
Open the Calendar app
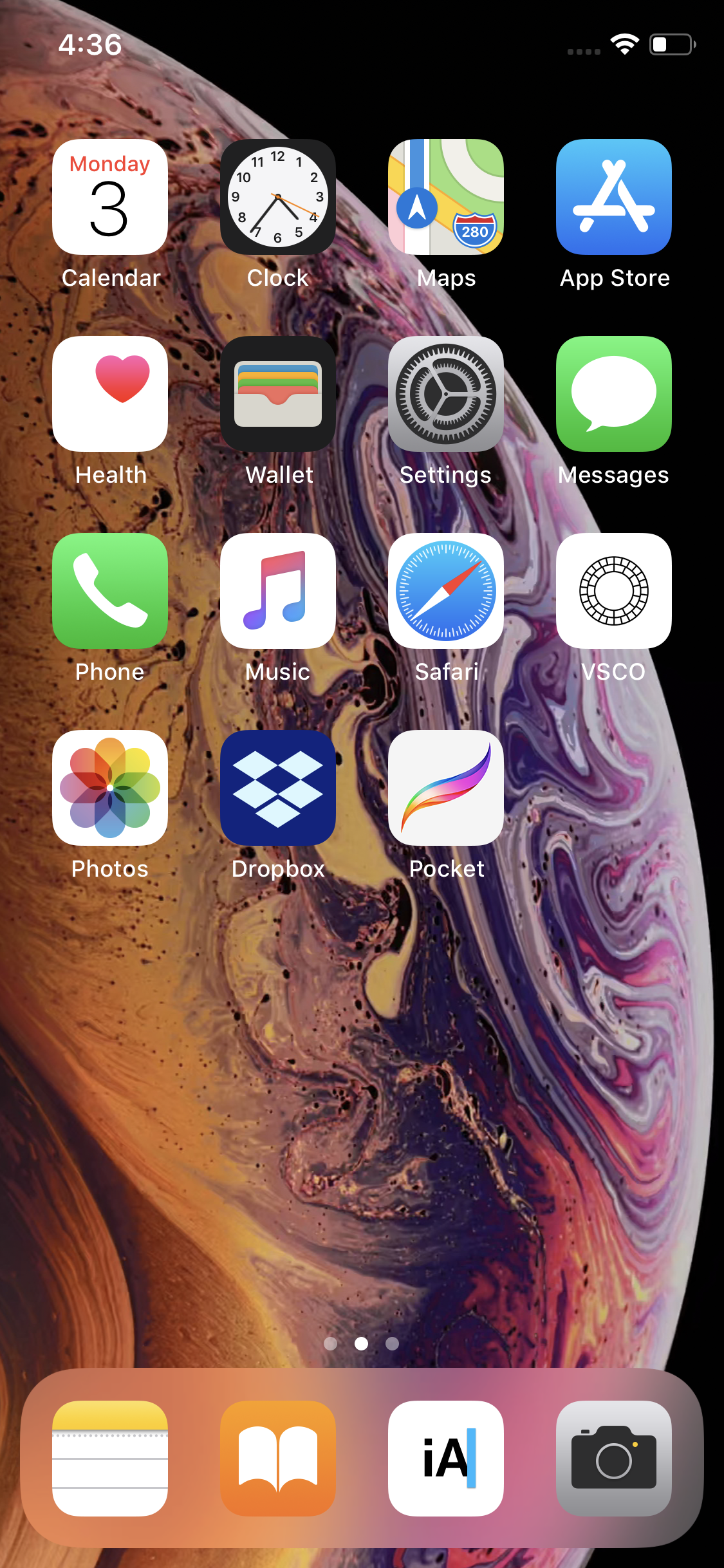110,197
